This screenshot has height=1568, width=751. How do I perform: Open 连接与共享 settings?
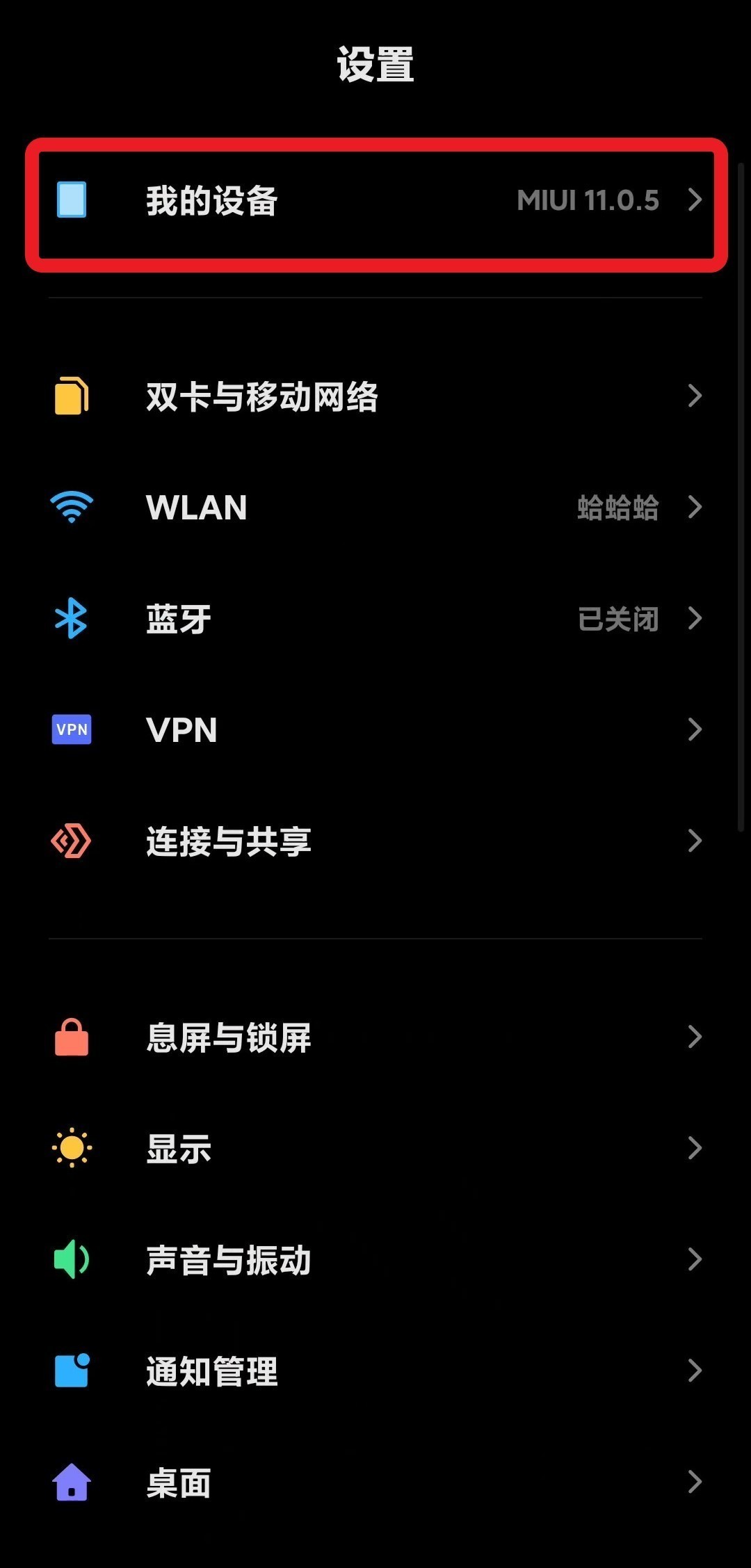tap(375, 841)
